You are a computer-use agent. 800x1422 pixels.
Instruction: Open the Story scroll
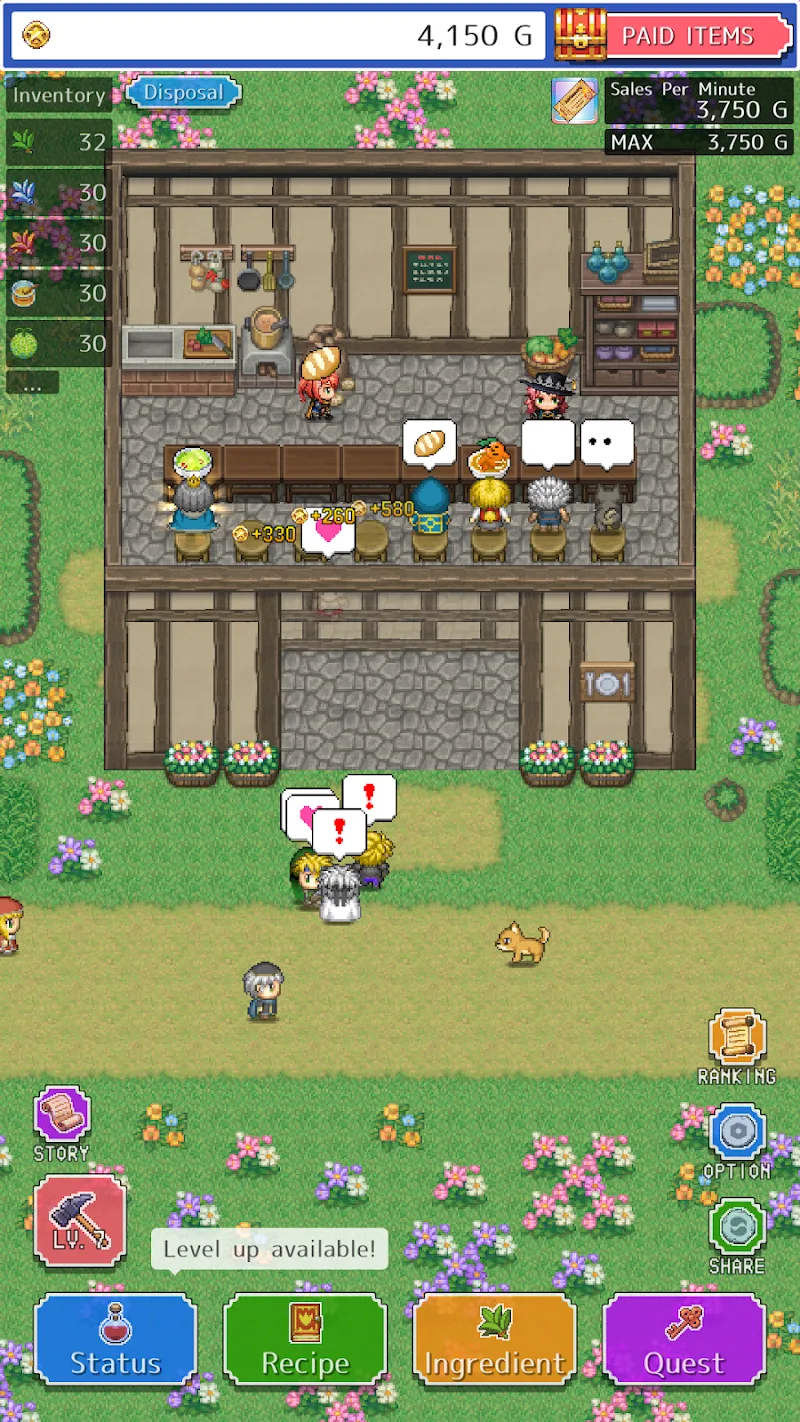point(62,1116)
